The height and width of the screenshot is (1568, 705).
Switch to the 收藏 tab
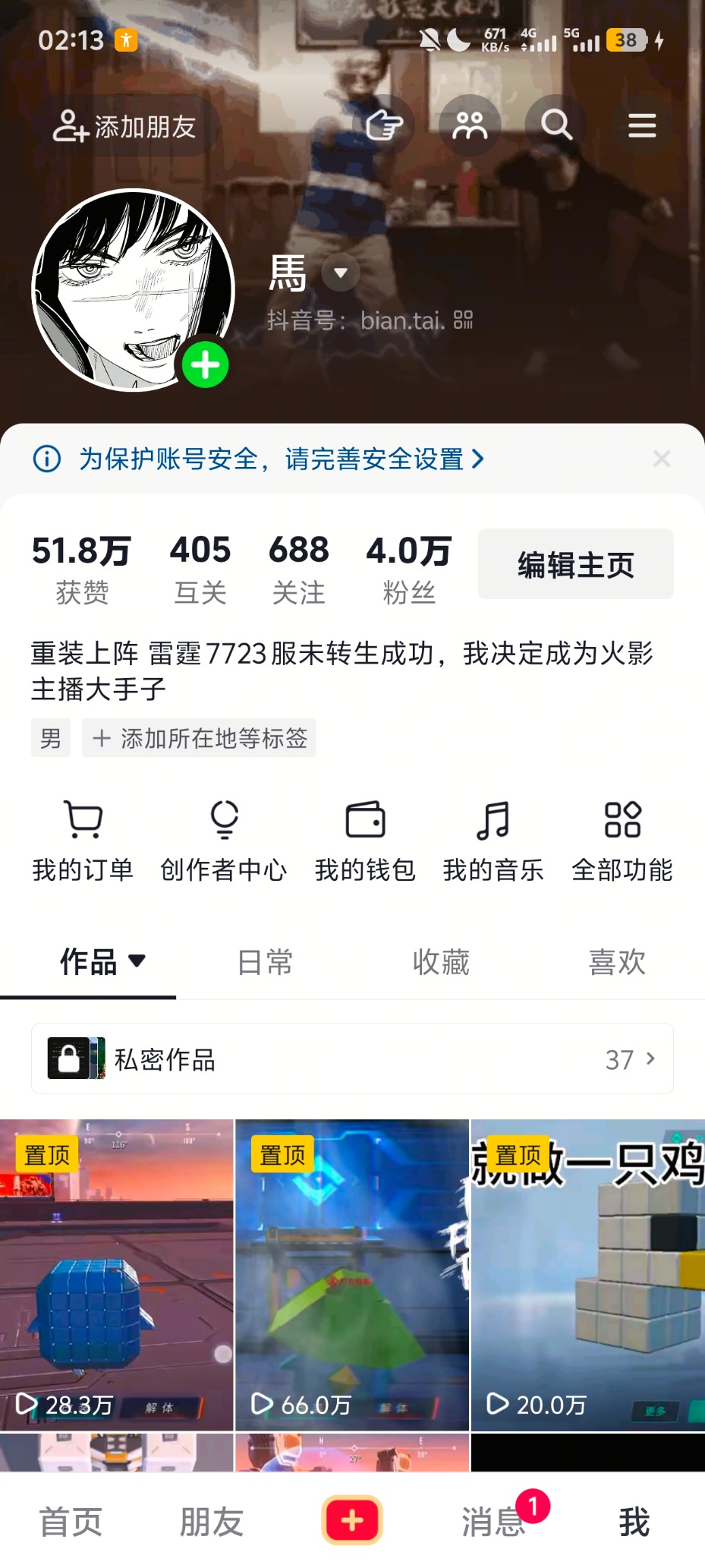(x=441, y=962)
